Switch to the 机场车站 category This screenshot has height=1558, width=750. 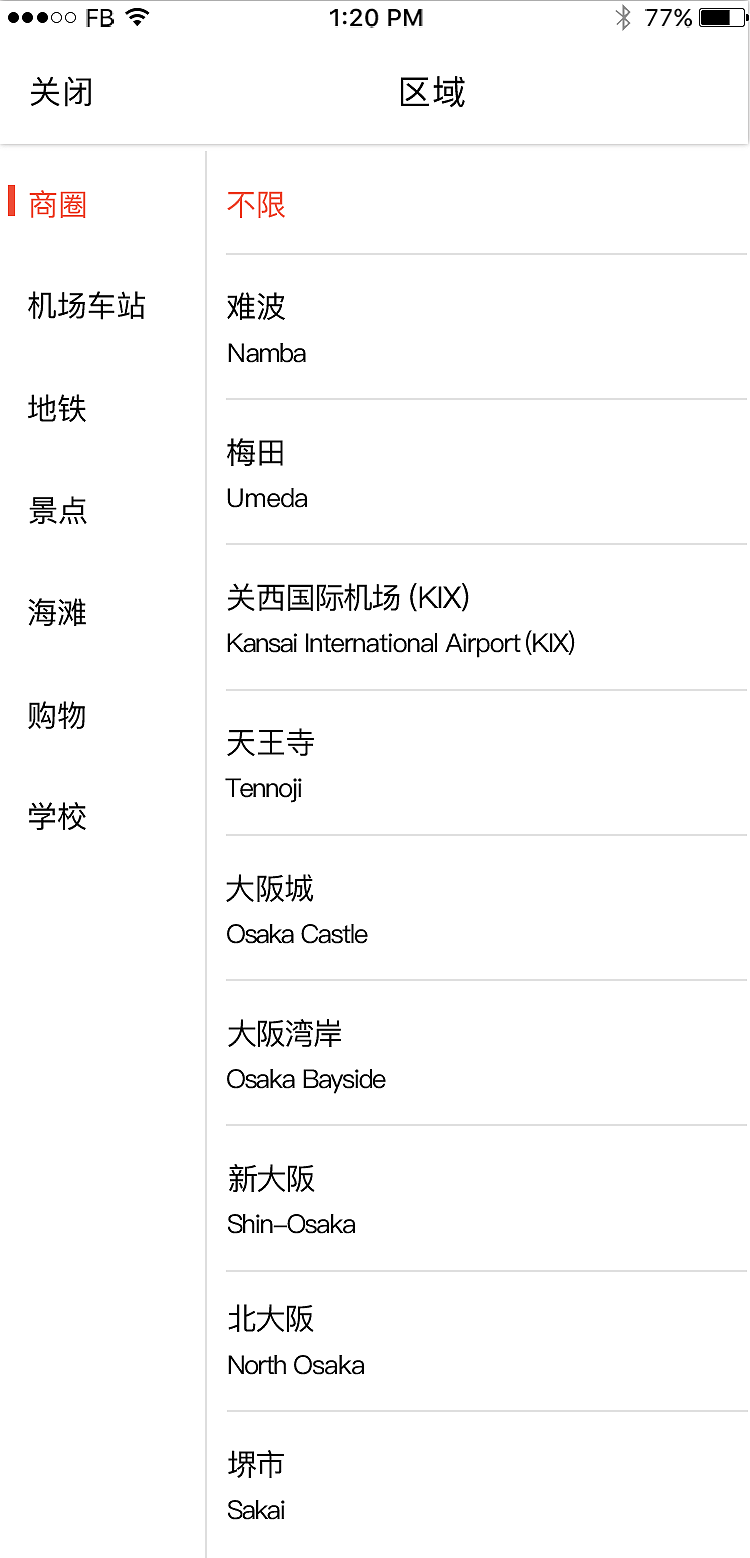(87, 306)
